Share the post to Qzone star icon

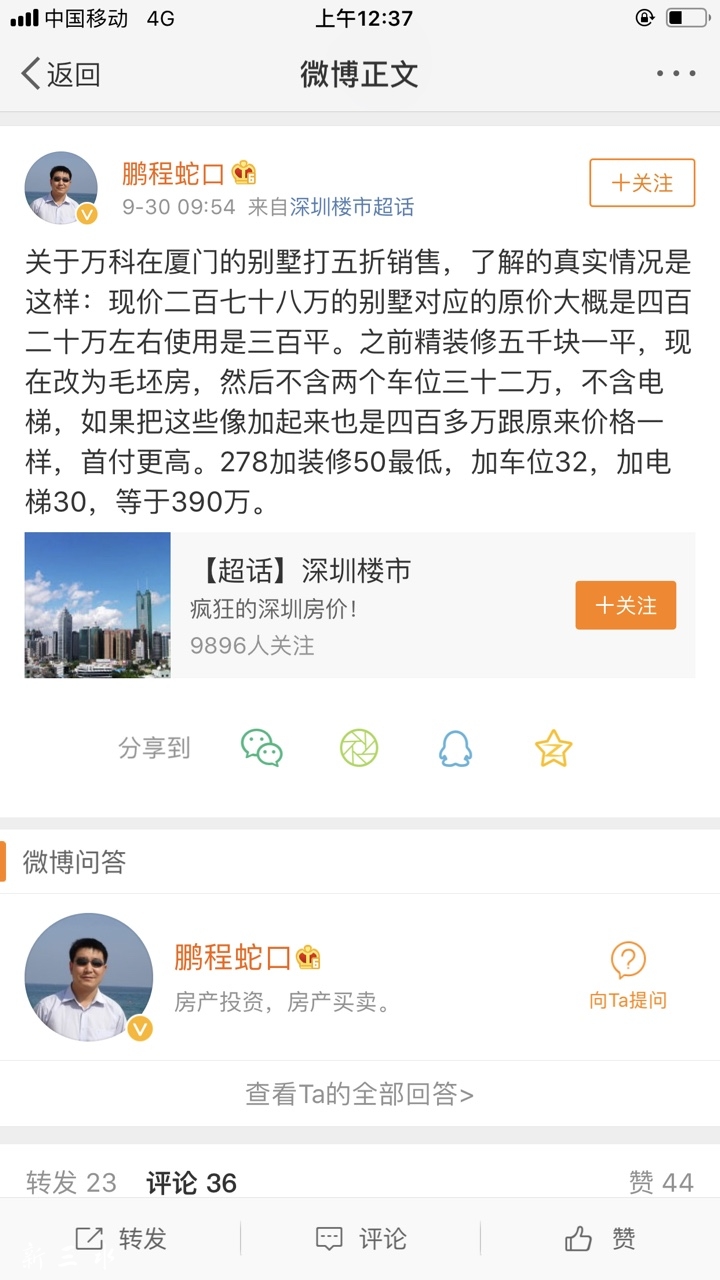553,748
